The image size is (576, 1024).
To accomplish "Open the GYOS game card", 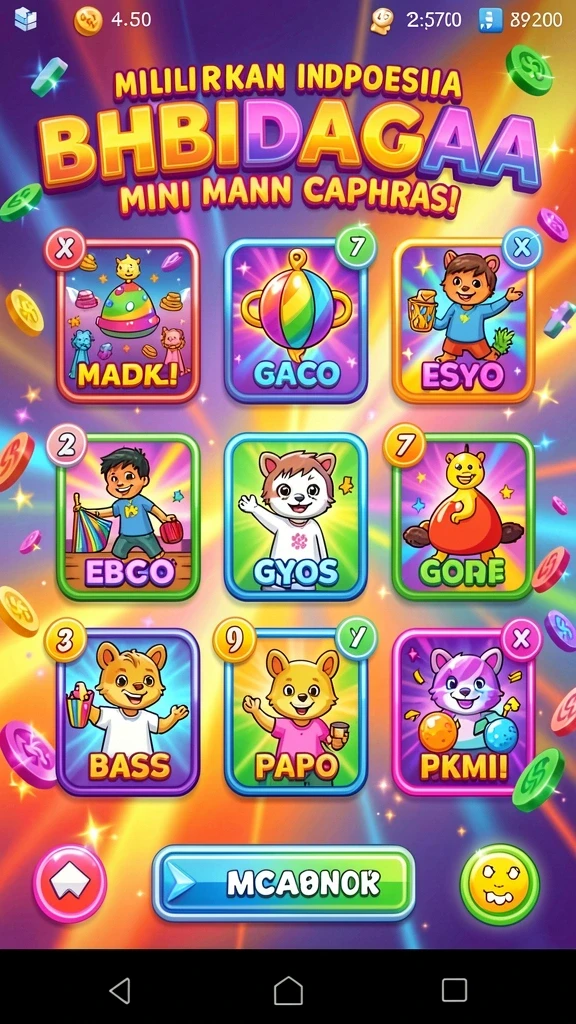I will (x=296, y=516).
